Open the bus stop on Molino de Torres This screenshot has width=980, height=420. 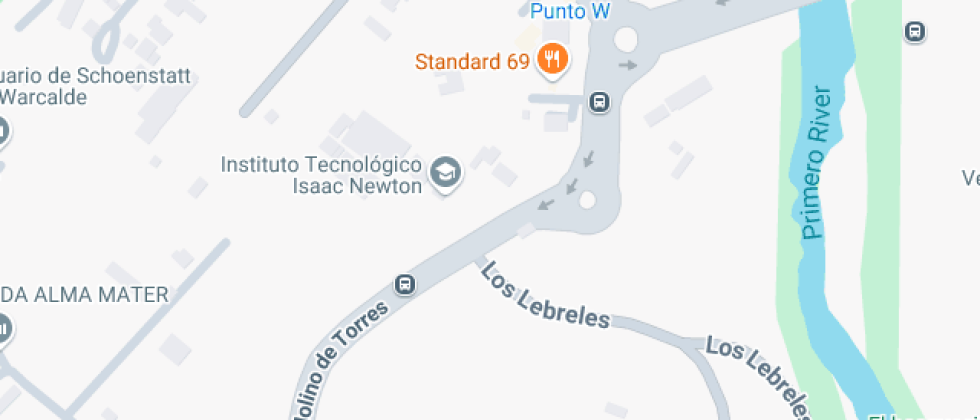(405, 285)
